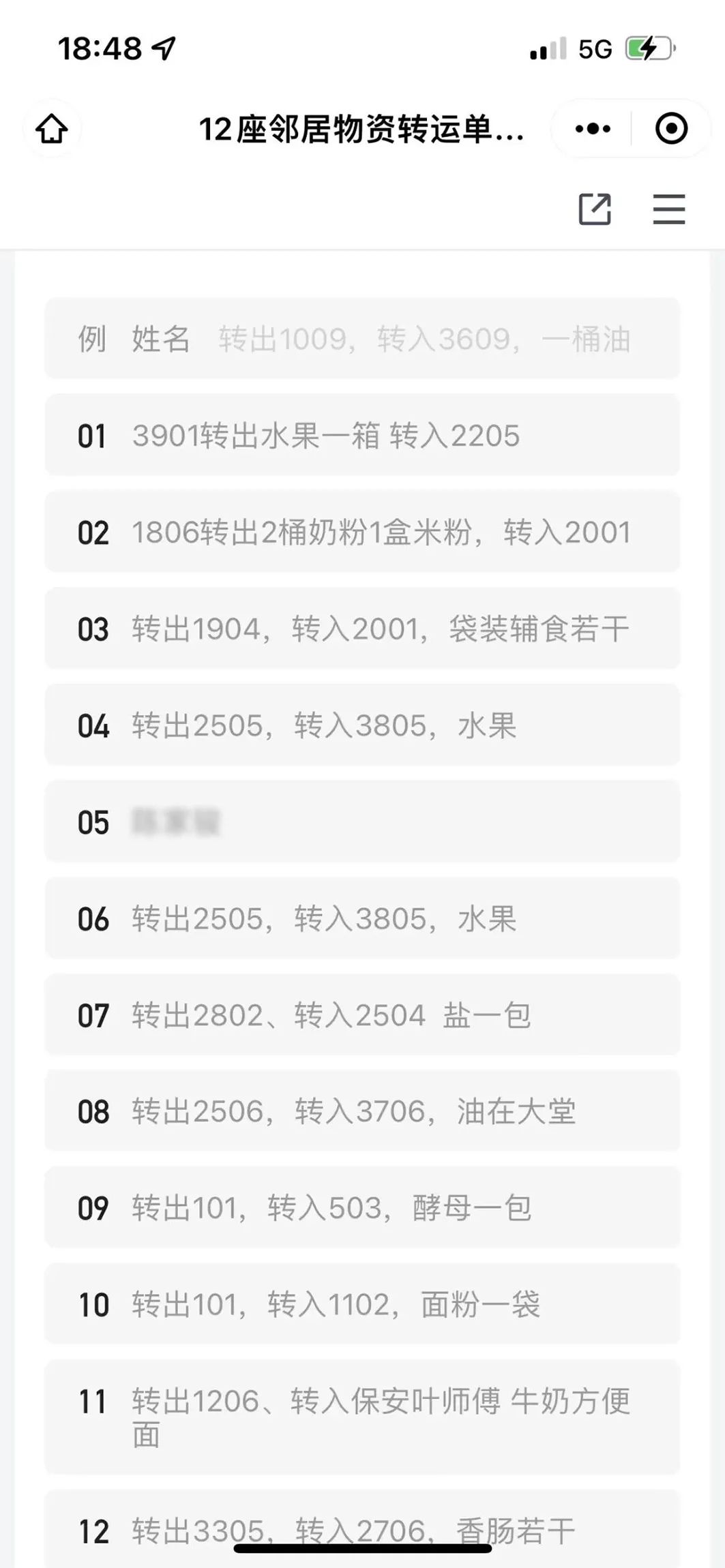
Task: Tap the entry field for row 04
Action: coord(362,725)
